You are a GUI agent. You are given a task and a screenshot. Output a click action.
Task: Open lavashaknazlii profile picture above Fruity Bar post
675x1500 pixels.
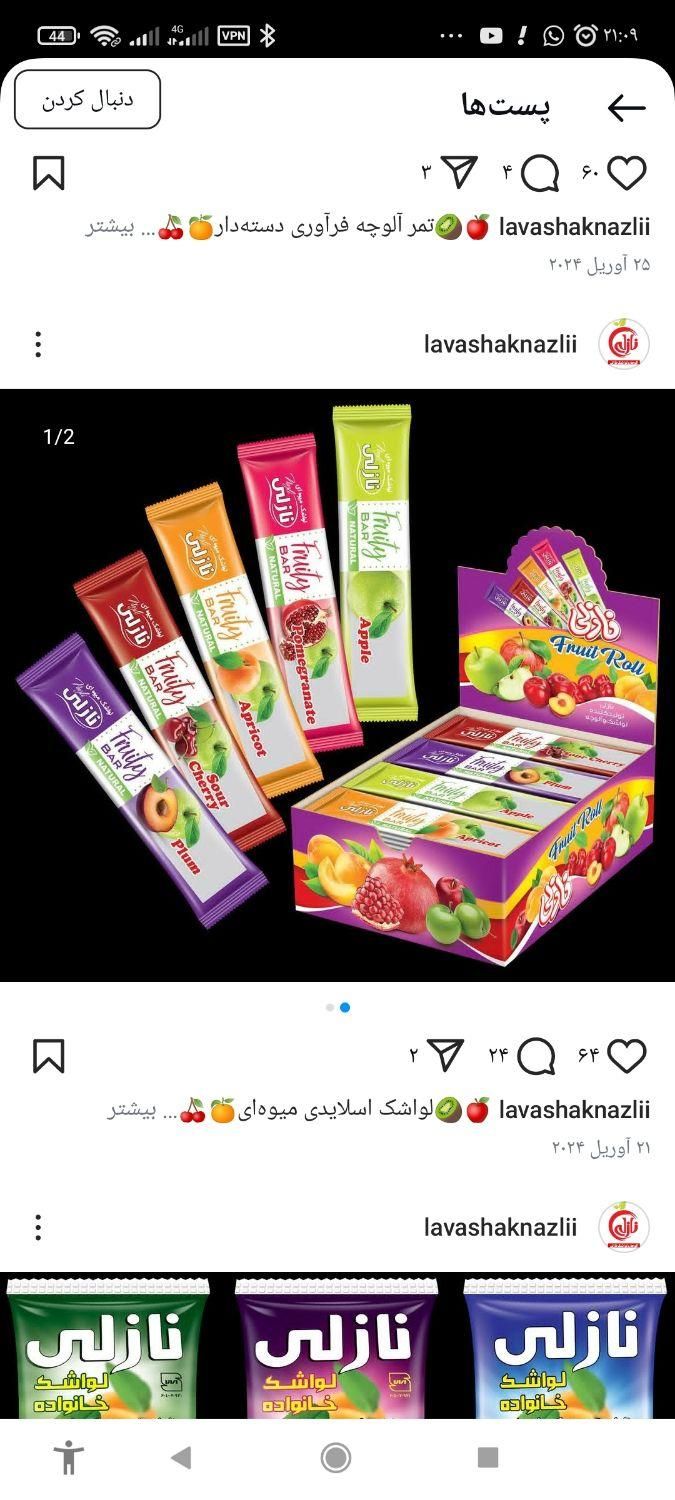[x=624, y=345]
